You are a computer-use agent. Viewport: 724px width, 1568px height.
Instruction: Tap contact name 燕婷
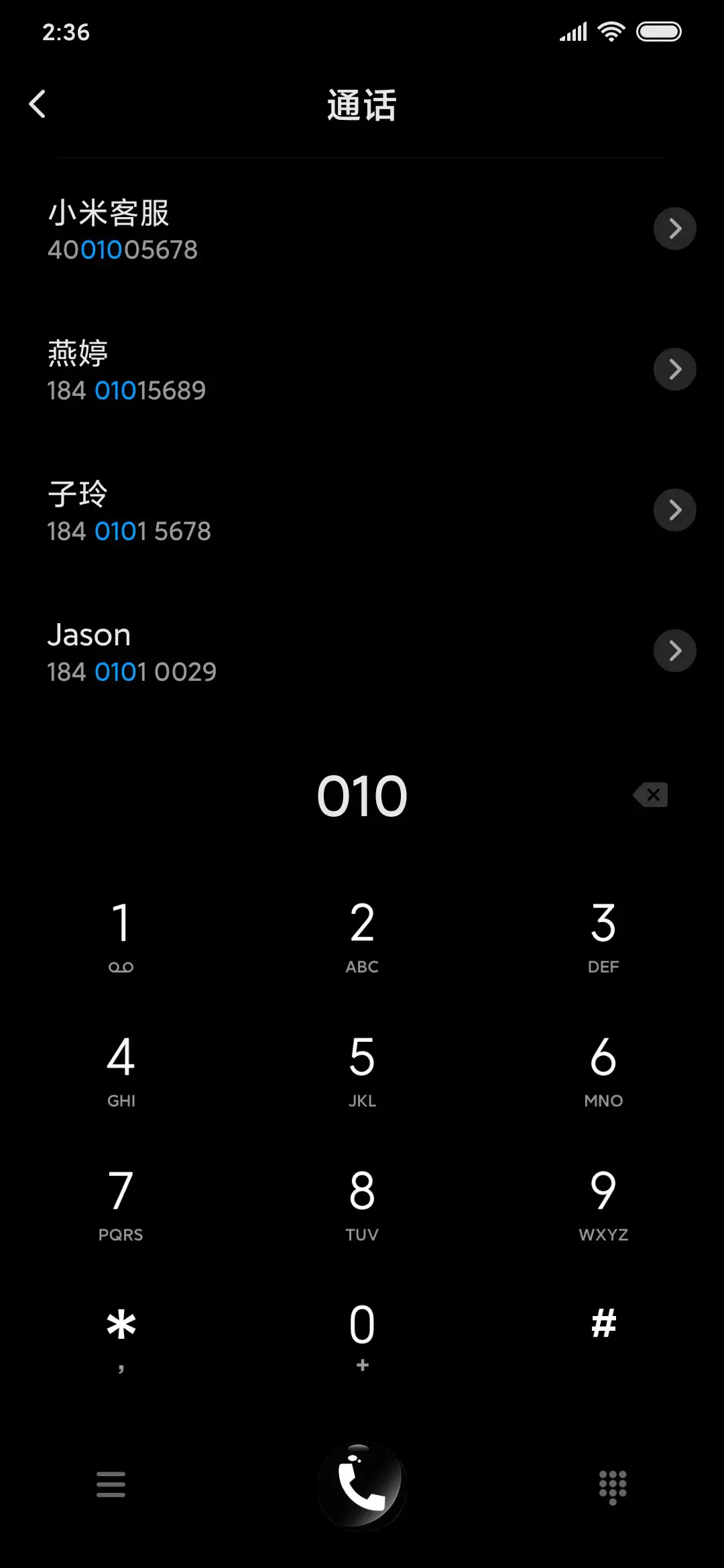[x=78, y=352]
